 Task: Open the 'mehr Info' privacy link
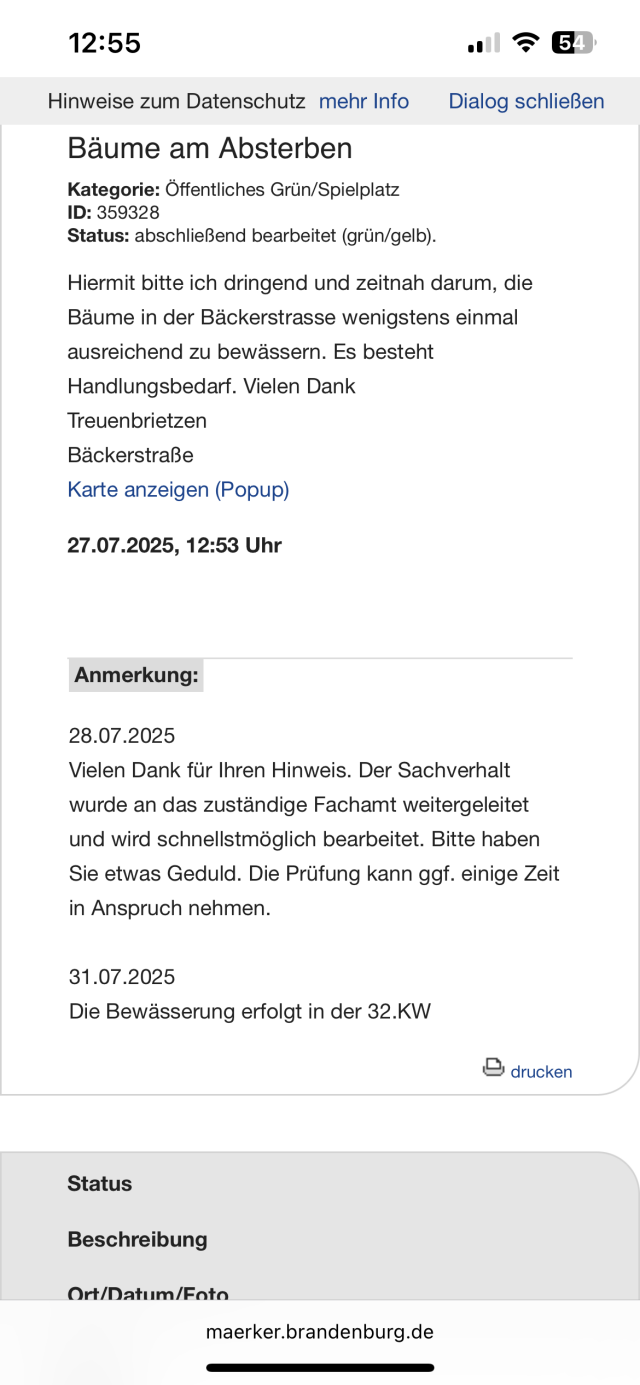point(364,101)
